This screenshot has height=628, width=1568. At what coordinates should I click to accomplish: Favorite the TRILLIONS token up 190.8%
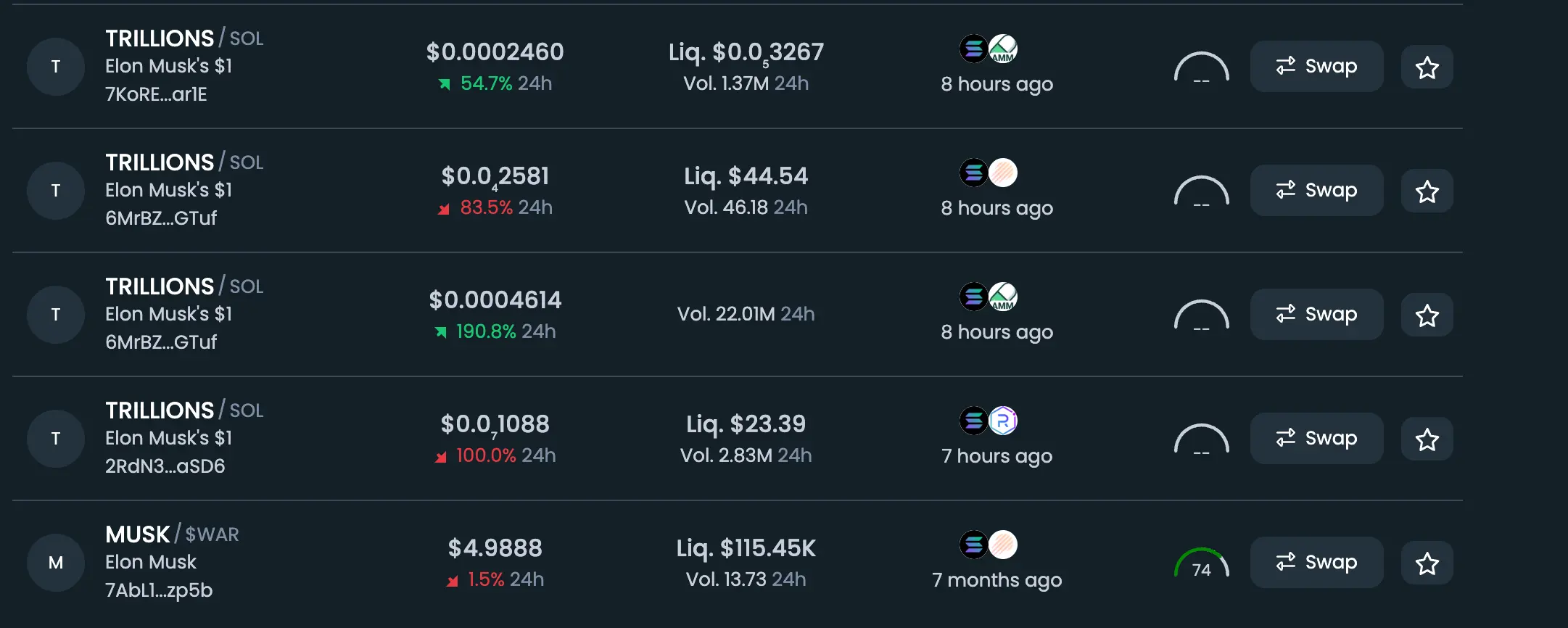coord(1427,315)
